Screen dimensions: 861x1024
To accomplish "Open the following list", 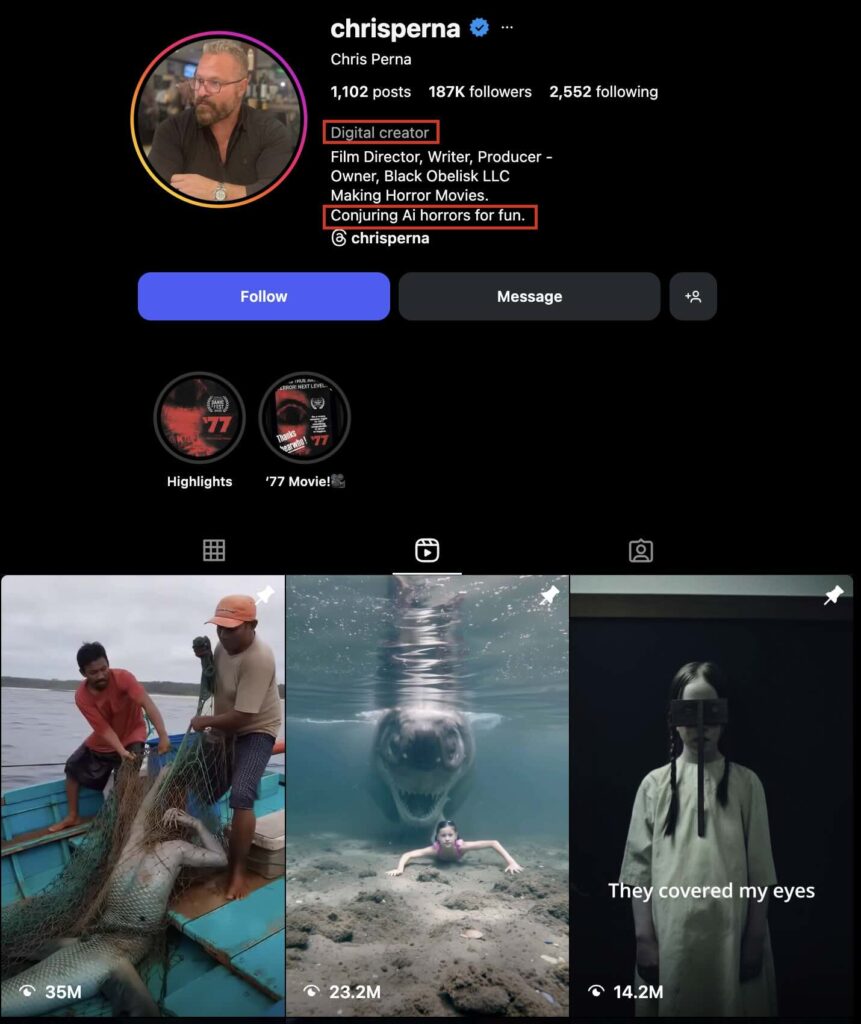I will click(603, 92).
